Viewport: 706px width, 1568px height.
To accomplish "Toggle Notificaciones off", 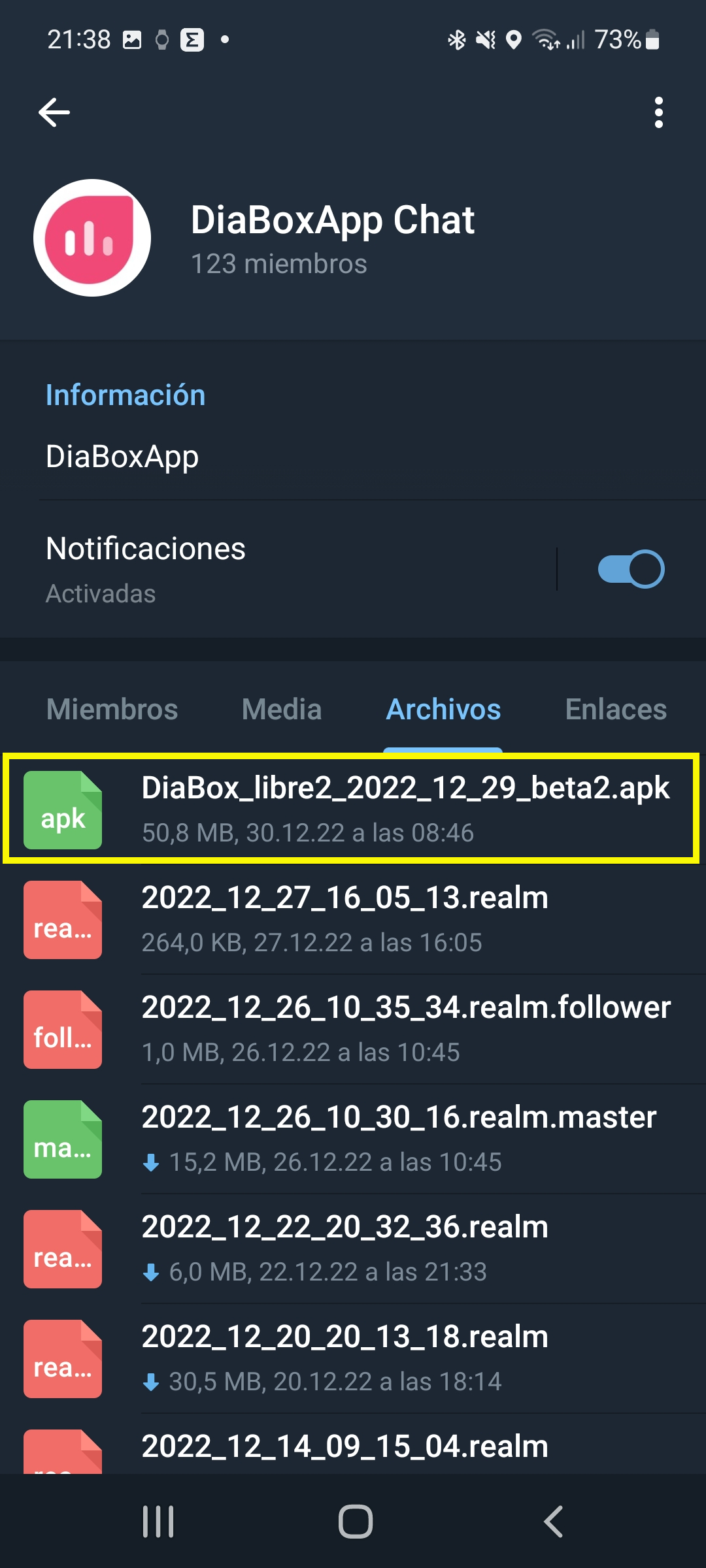I will tap(630, 568).
